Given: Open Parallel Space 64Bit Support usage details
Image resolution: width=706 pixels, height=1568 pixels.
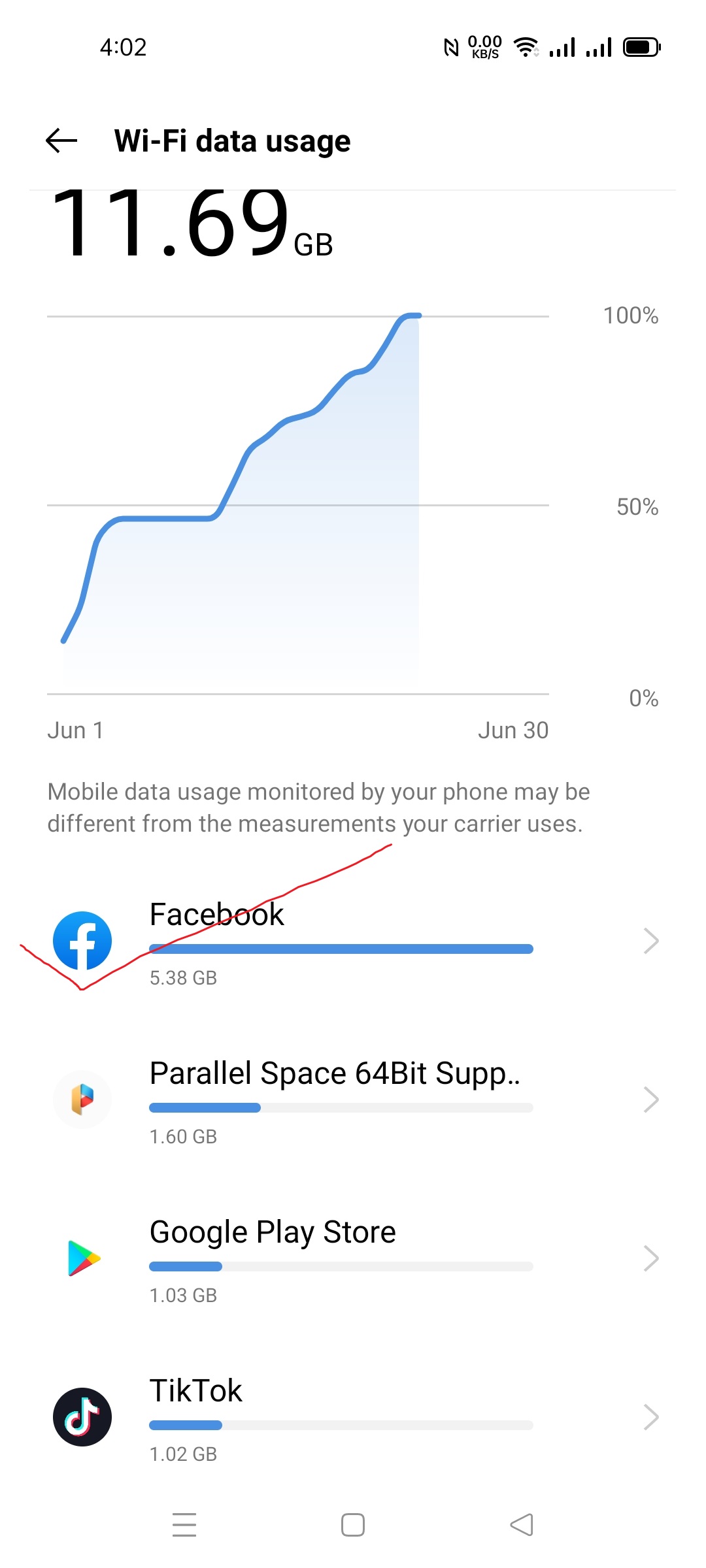Looking at the screenshot, I should 353,1100.
